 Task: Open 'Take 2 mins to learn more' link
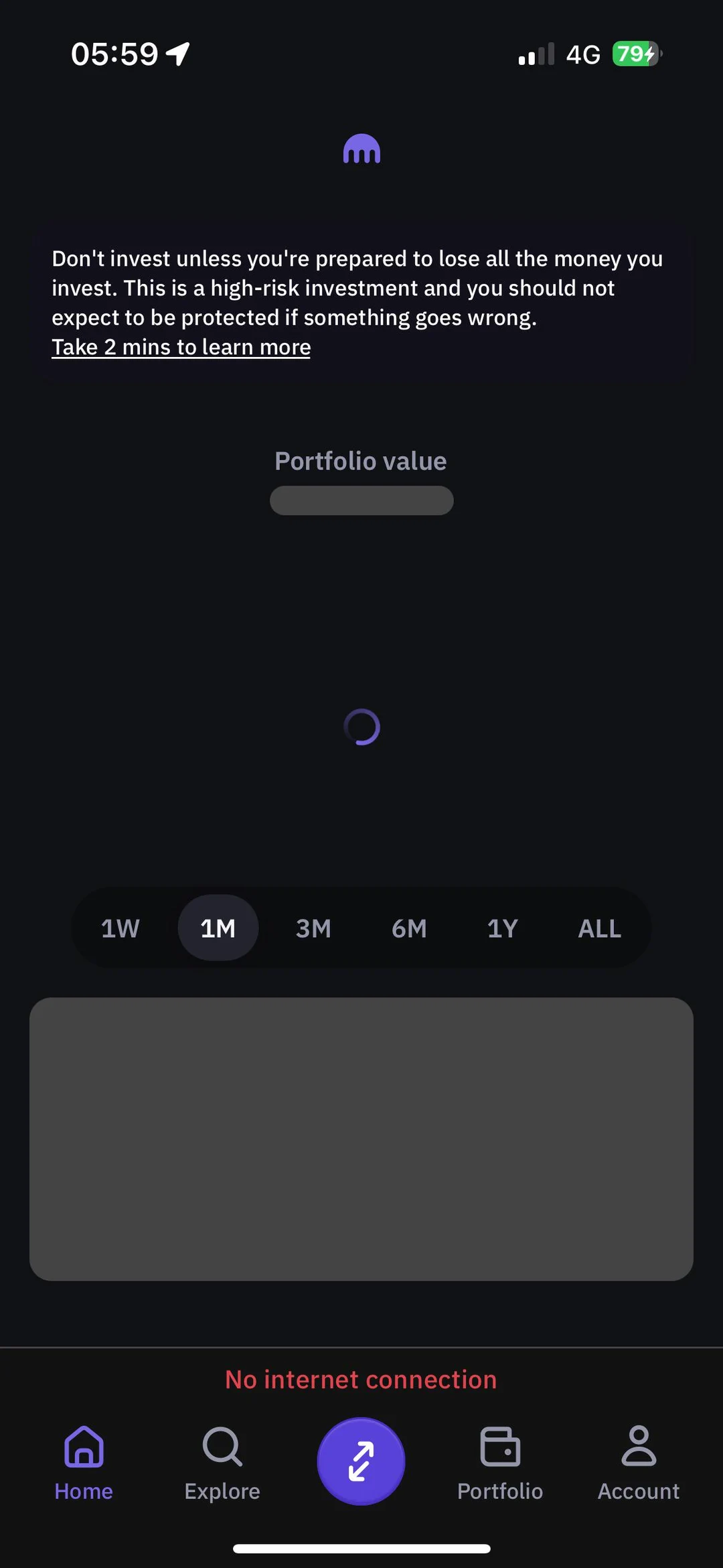click(181, 347)
